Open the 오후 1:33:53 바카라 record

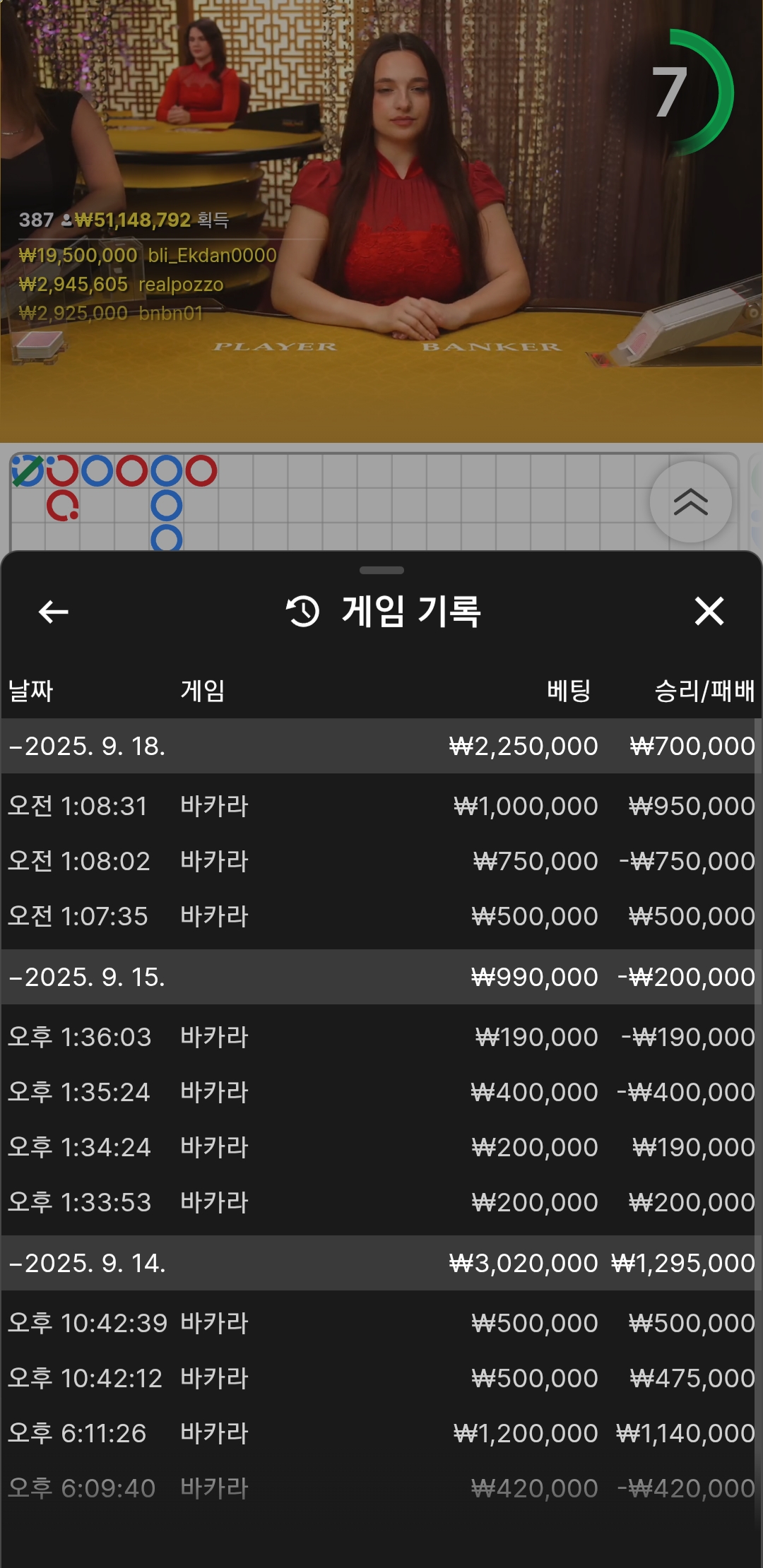point(381,1202)
